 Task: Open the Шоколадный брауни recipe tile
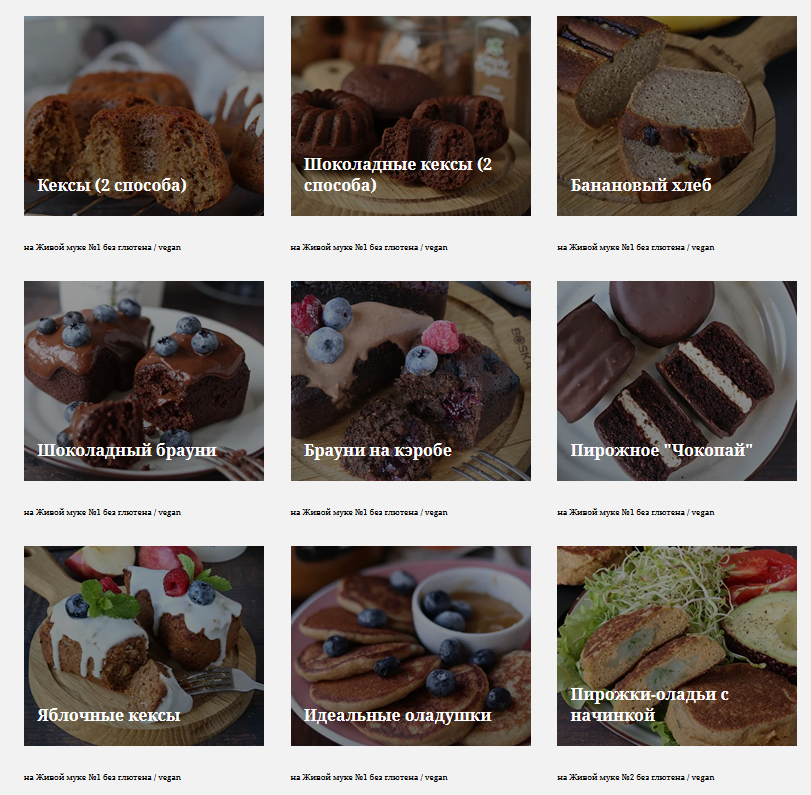click(x=144, y=381)
